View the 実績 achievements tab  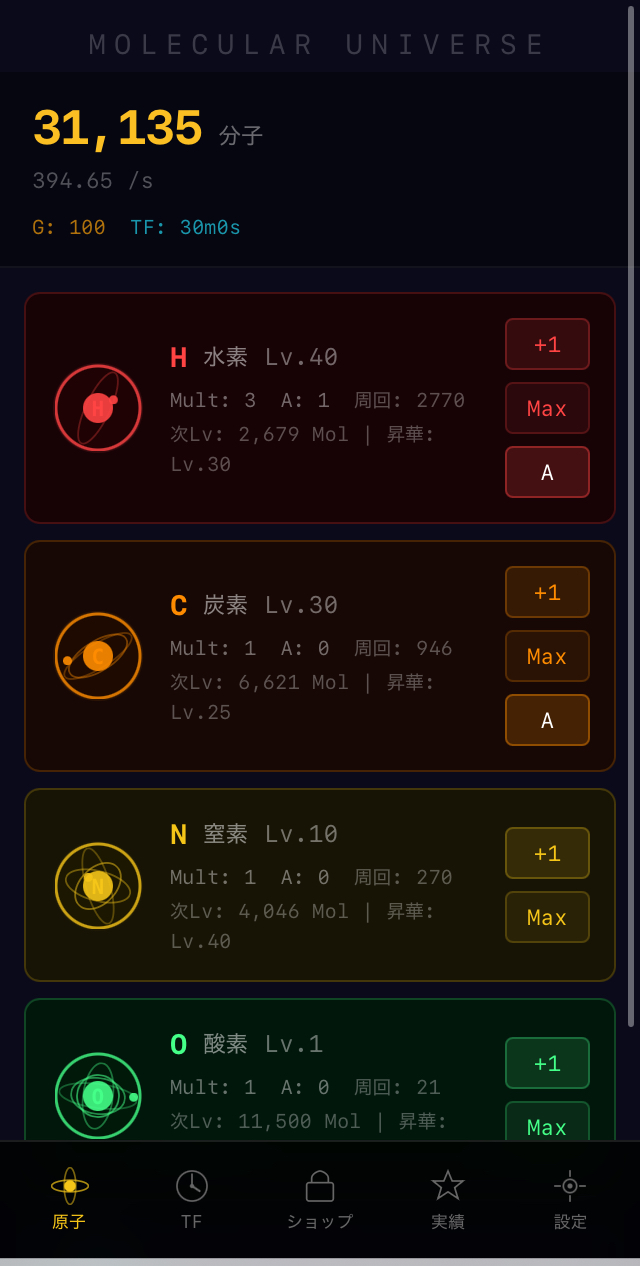[448, 1200]
